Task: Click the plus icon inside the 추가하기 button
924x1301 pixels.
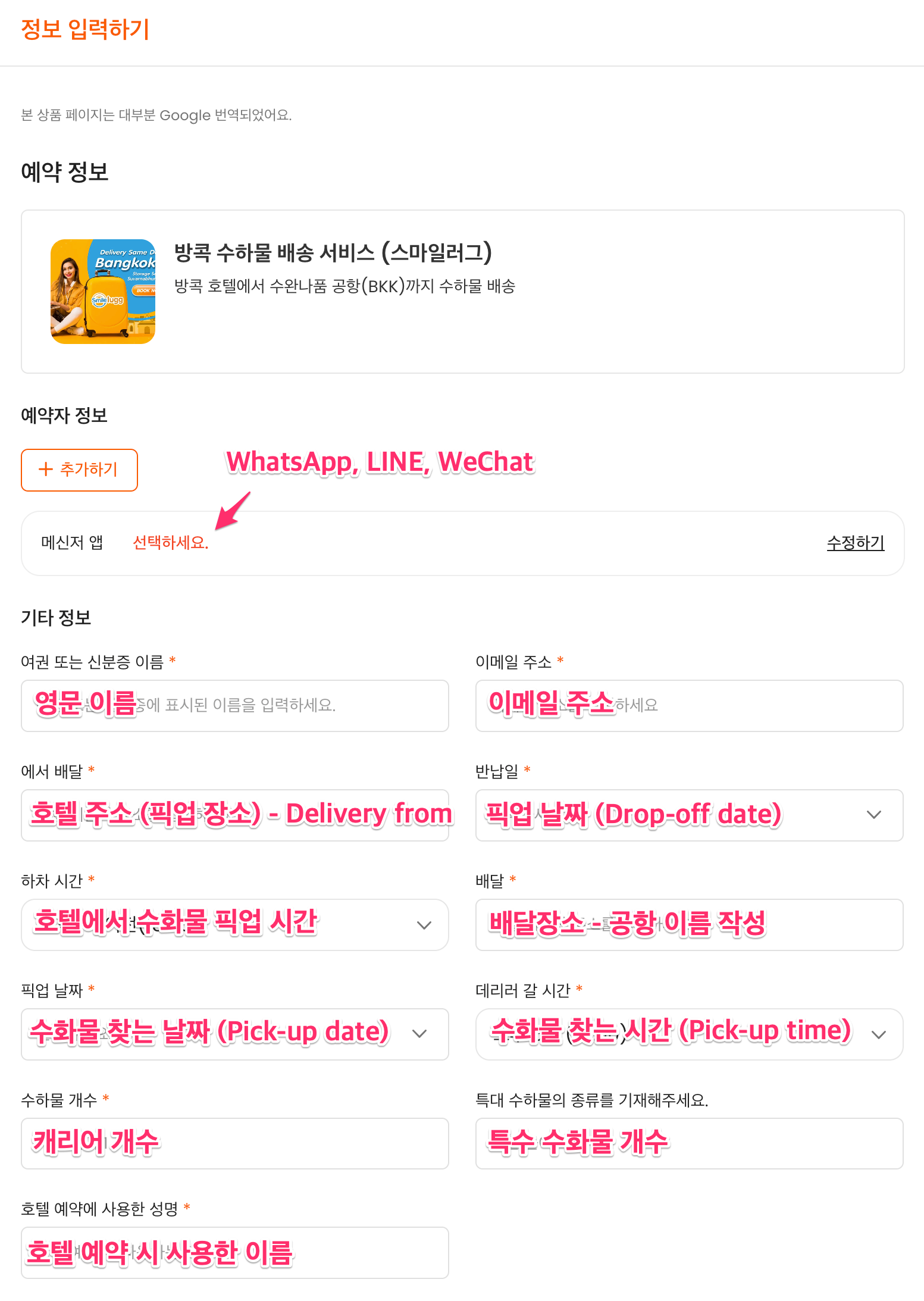Action: [x=45, y=470]
